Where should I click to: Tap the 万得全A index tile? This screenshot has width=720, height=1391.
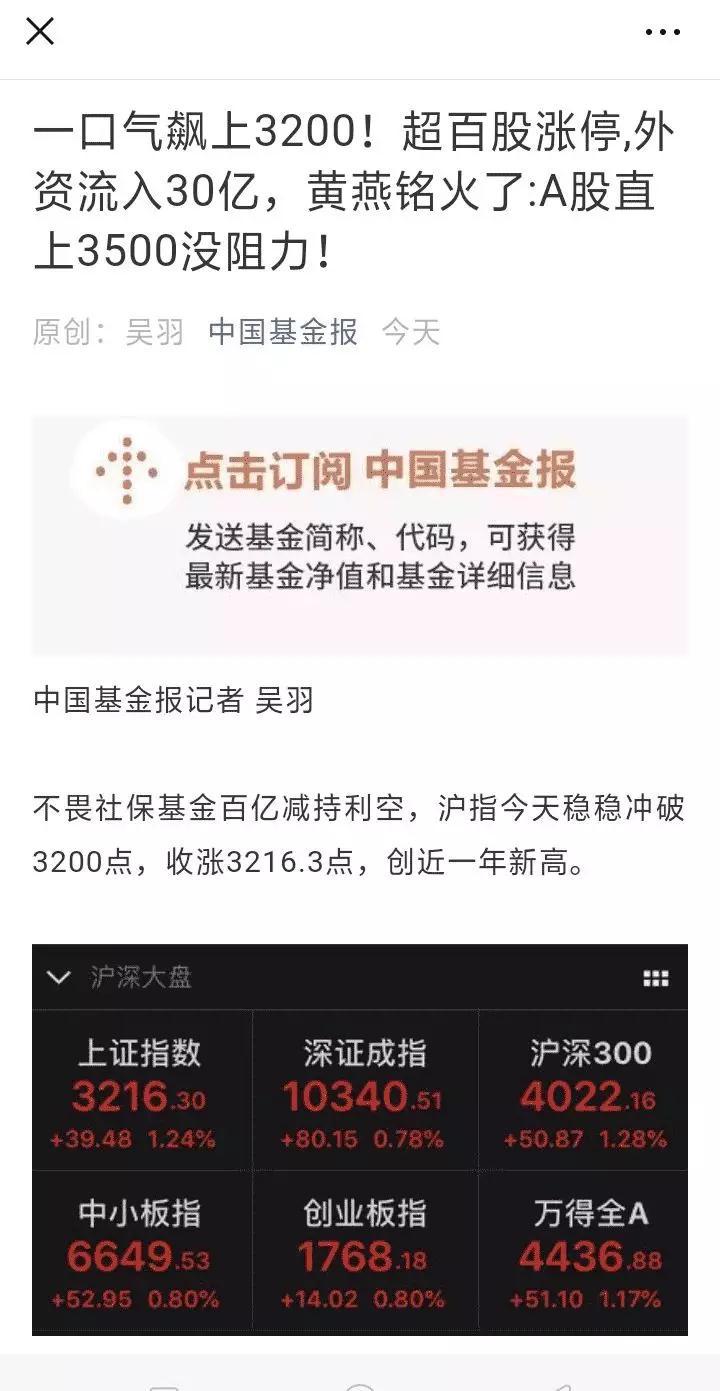tap(585, 1250)
